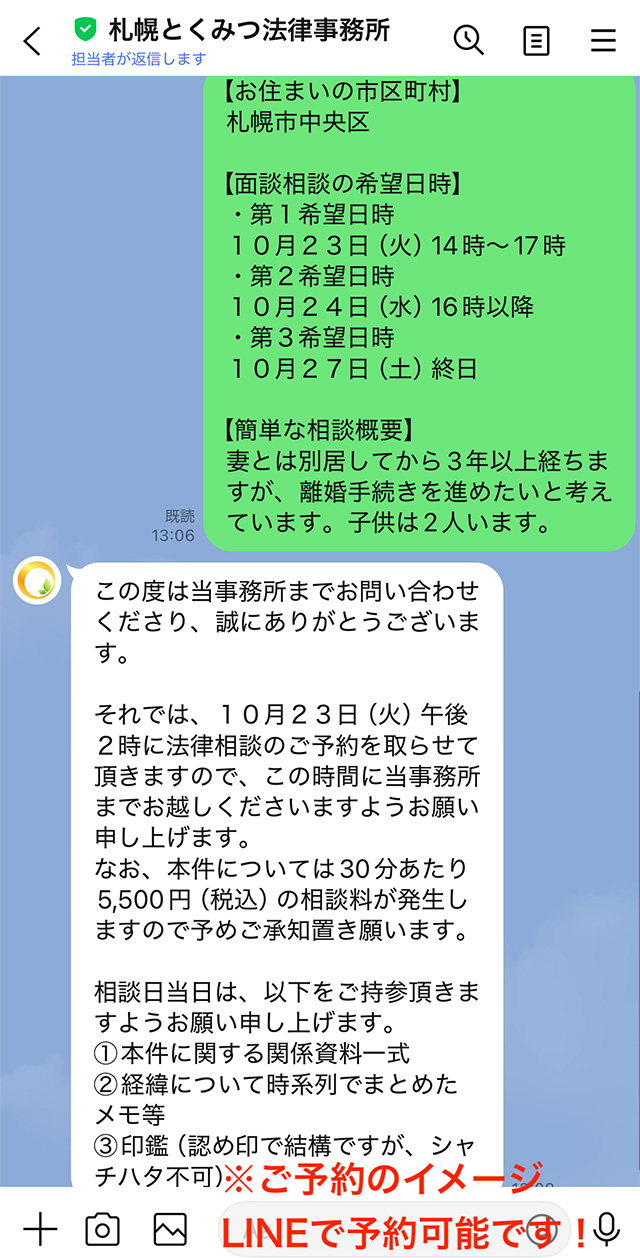Open the camera from the message bar
The image size is (640, 1258).
[102, 1227]
